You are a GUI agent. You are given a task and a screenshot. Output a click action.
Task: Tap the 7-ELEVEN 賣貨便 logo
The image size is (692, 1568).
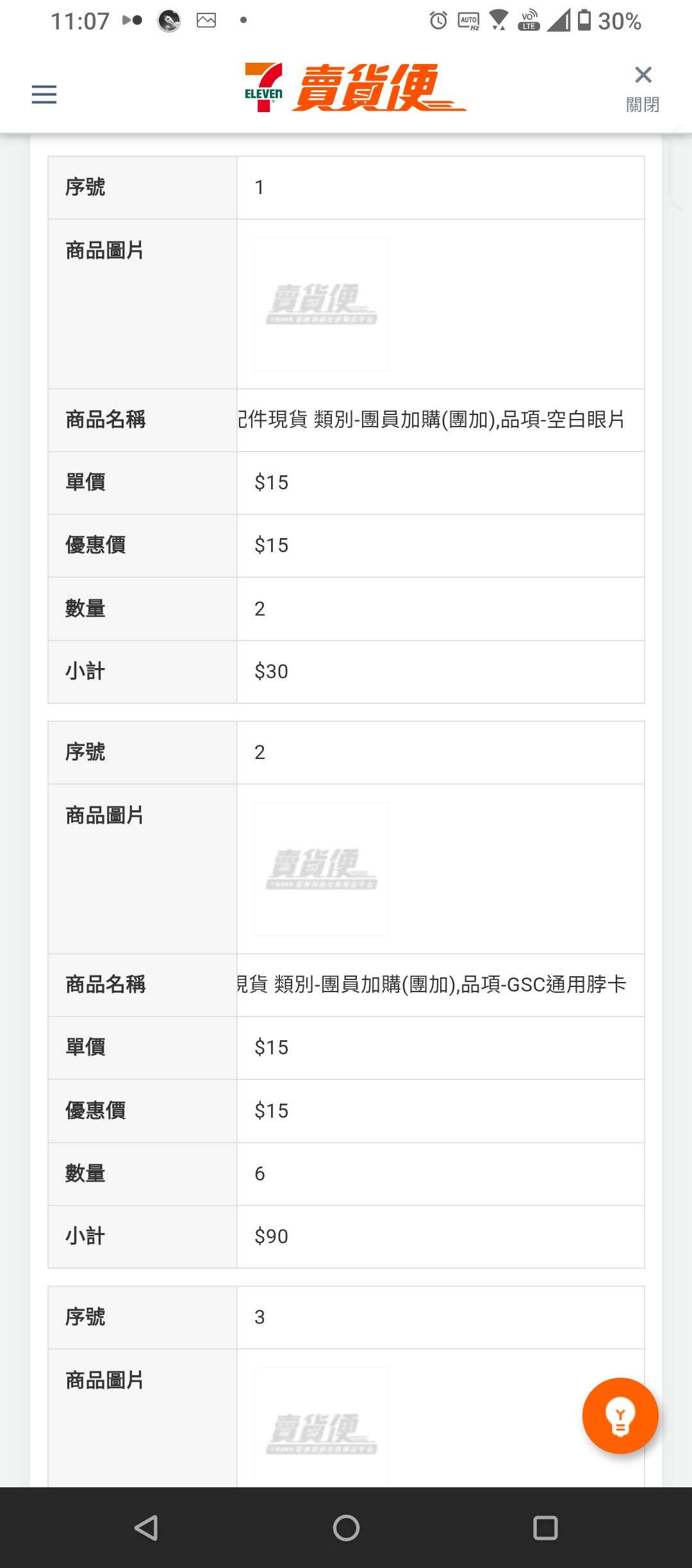point(355,88)
